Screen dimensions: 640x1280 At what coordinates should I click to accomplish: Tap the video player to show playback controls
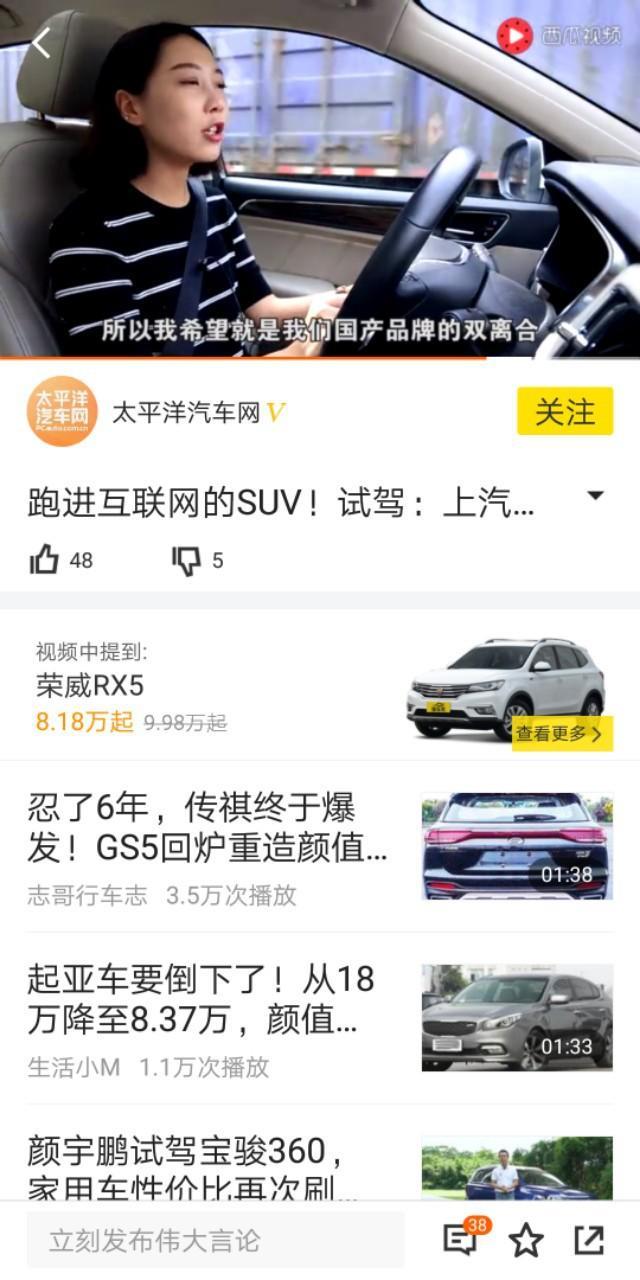320,180
